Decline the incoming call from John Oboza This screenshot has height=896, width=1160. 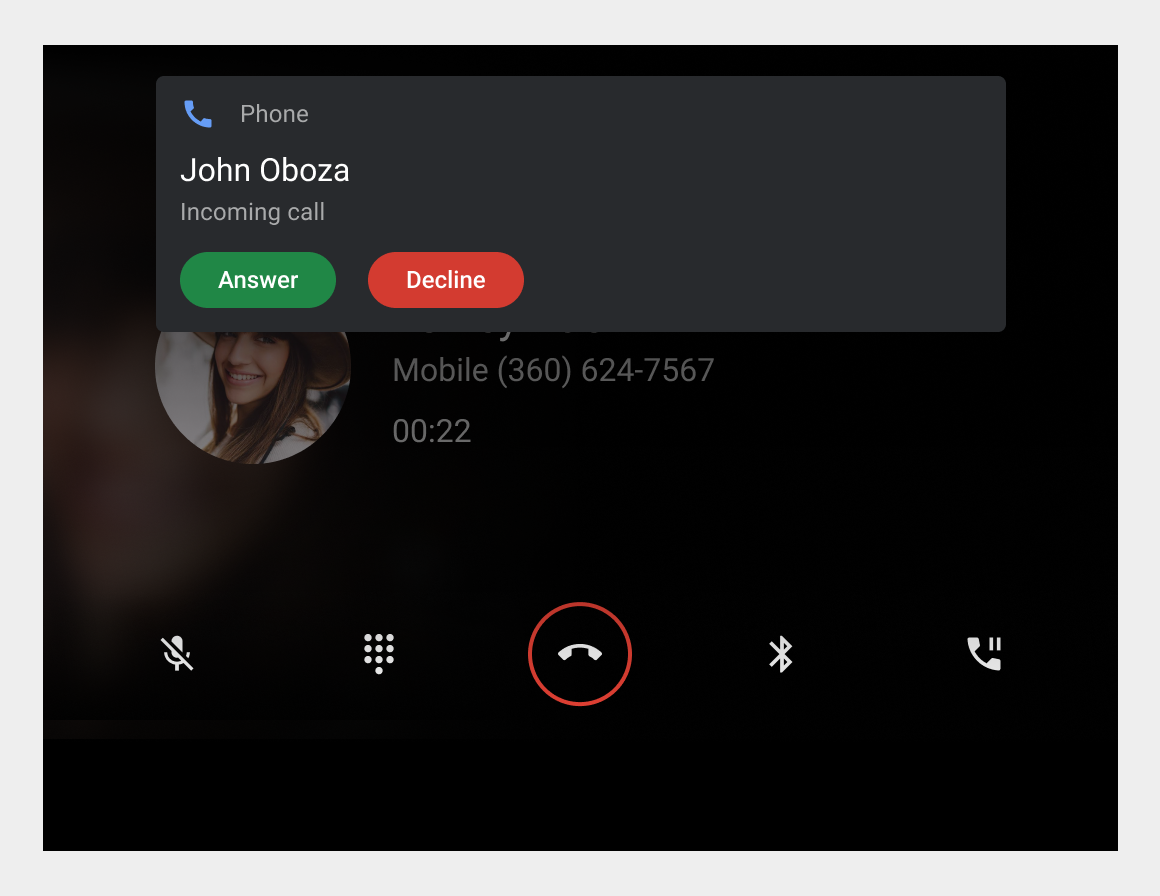445,280
